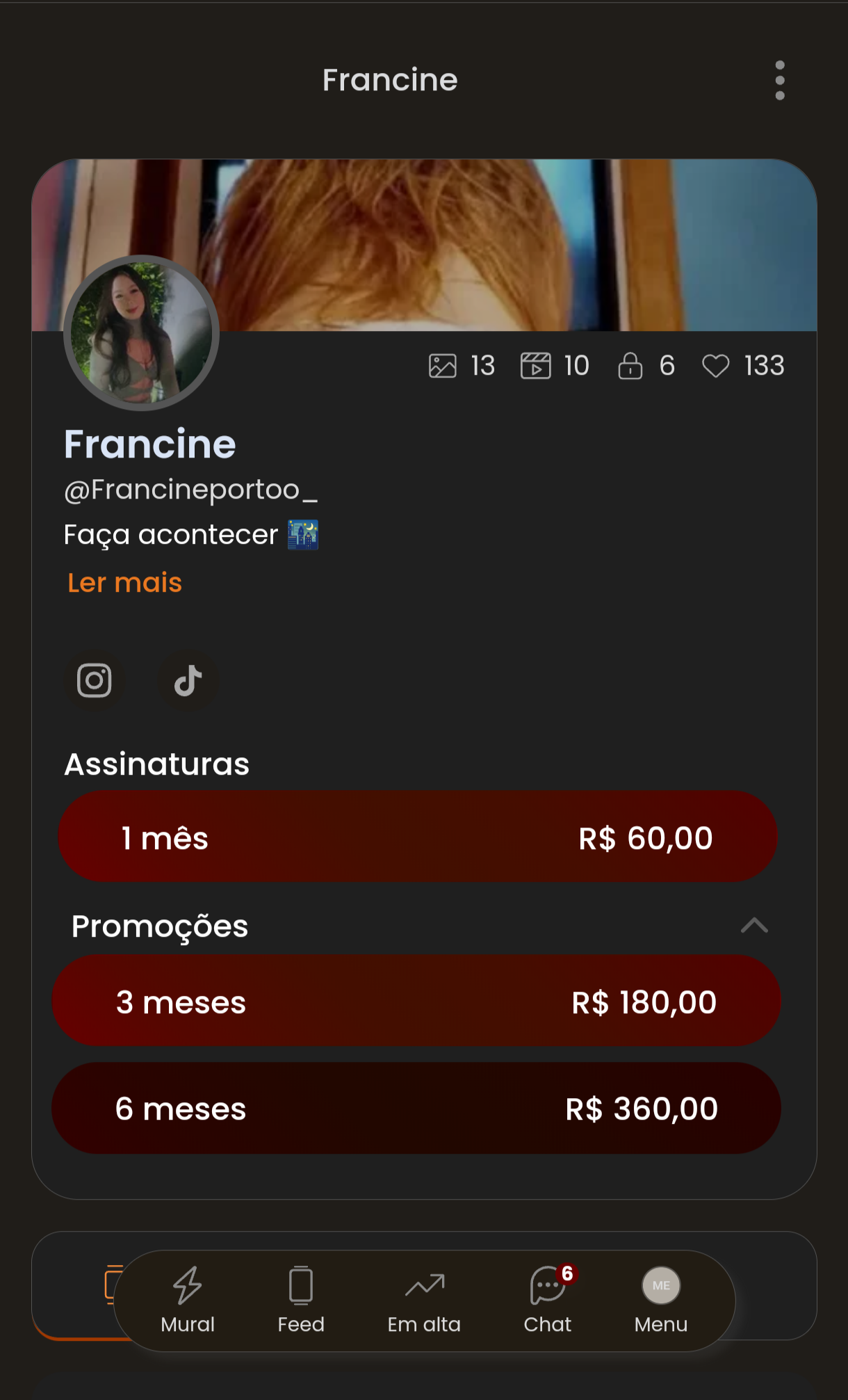Collapse the Promoções section
This screenshot has height=1400, width=848.
click(754, 926)
